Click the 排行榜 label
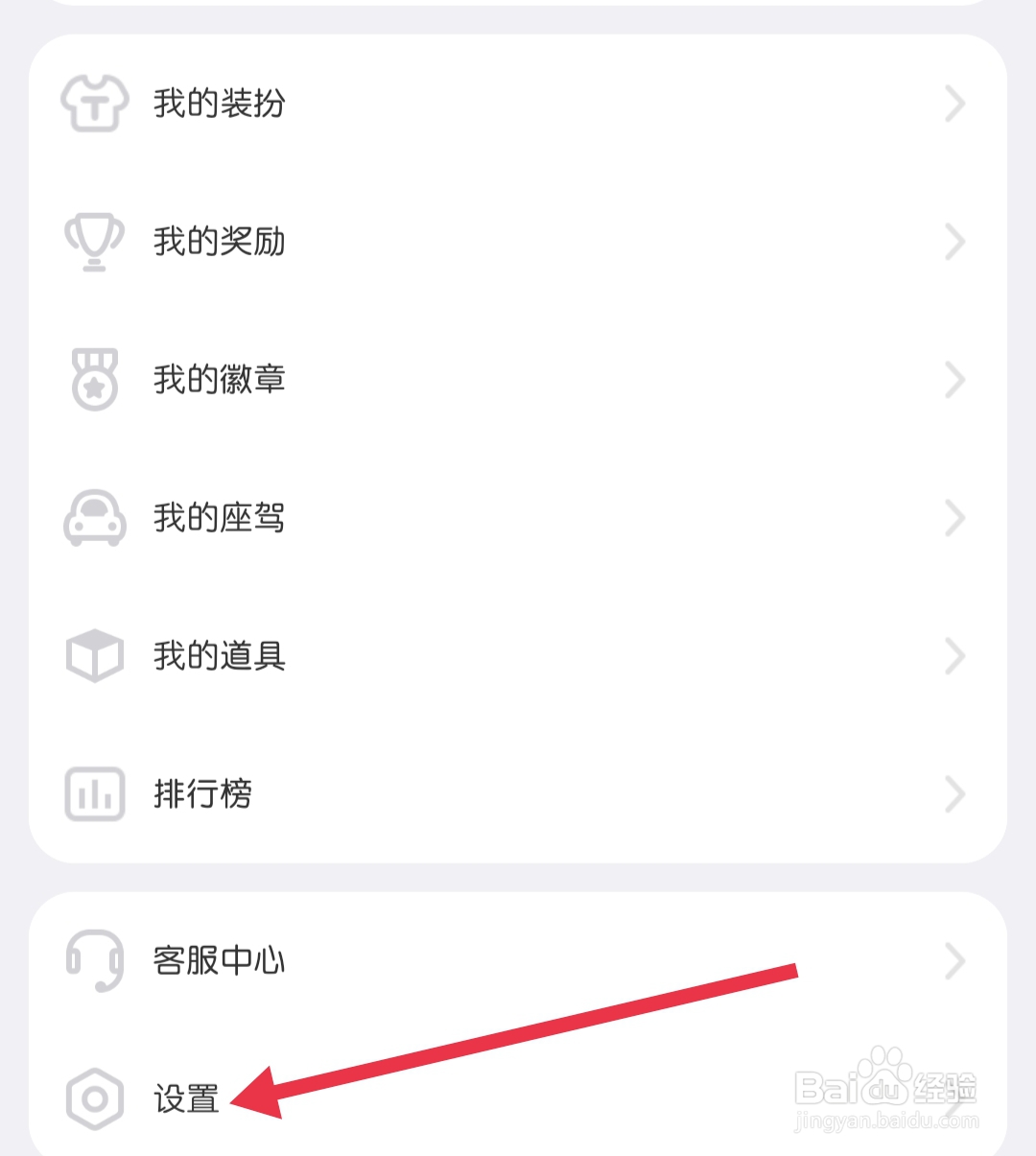This screenshot has width=1036, height=1156. coord(203,794)
